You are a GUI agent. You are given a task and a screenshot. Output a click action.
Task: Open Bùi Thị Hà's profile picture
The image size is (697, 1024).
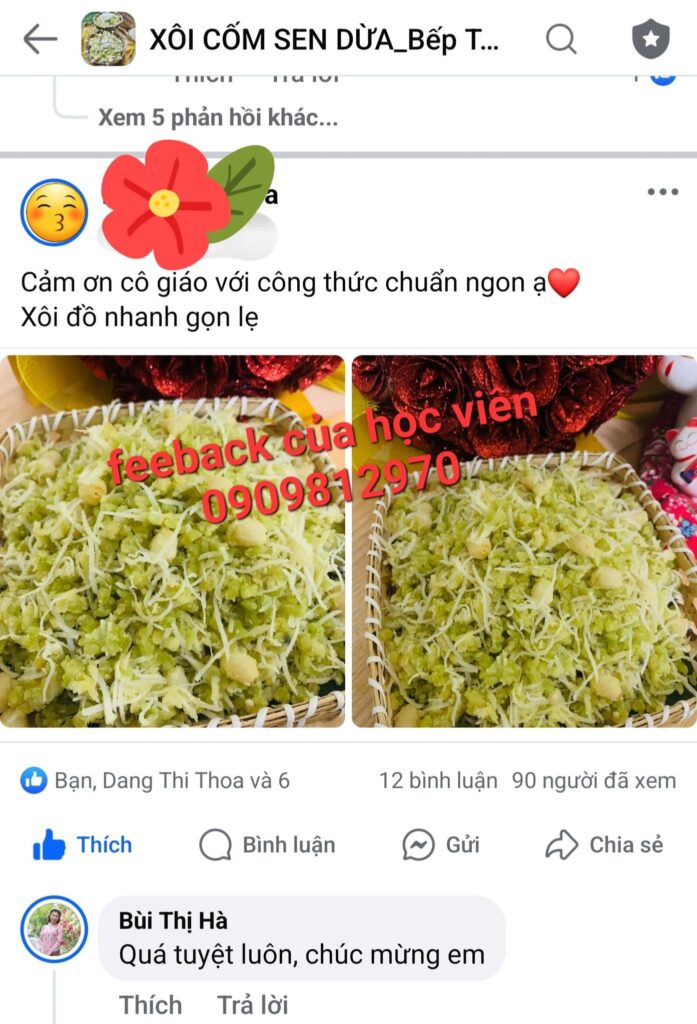[x=54, y=929]
